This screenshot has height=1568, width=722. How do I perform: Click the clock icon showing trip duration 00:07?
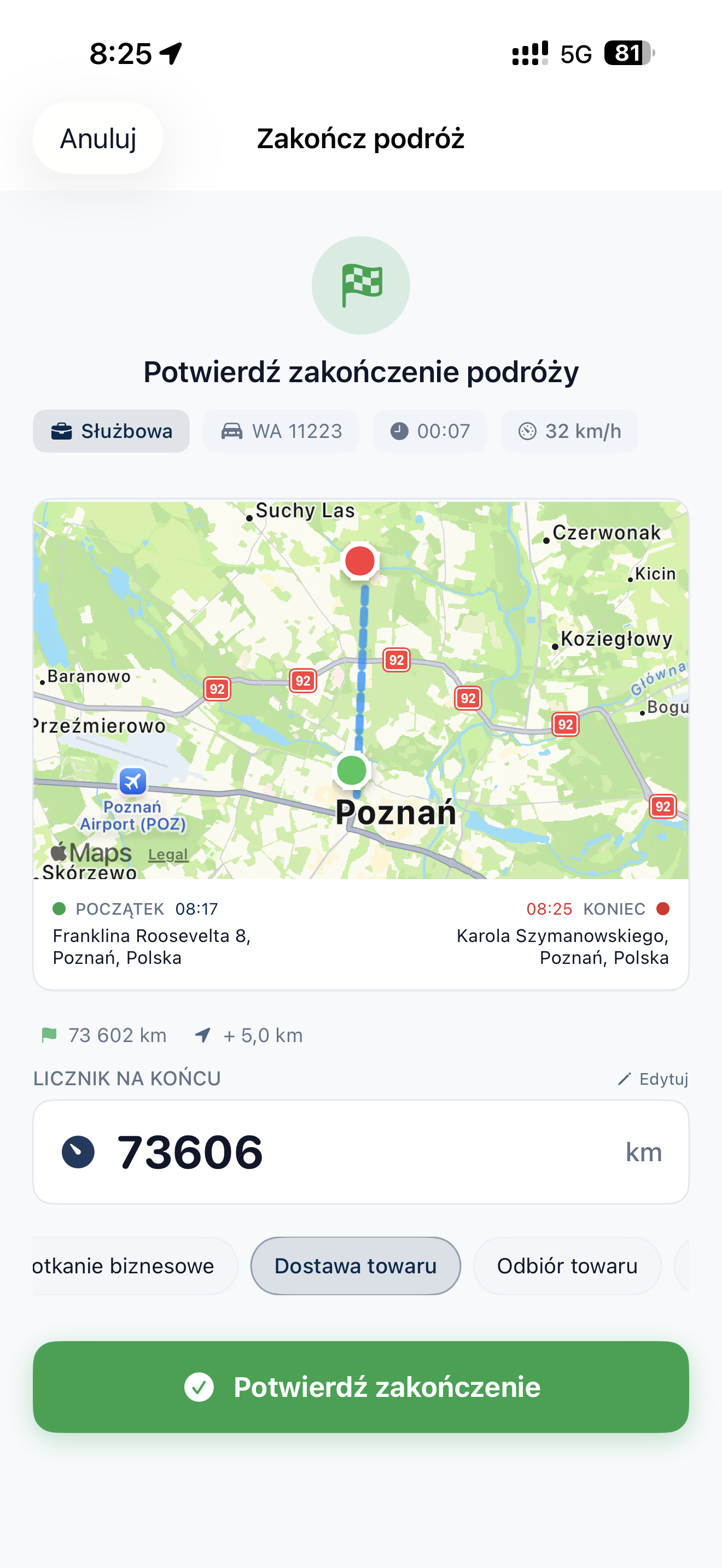399,431
